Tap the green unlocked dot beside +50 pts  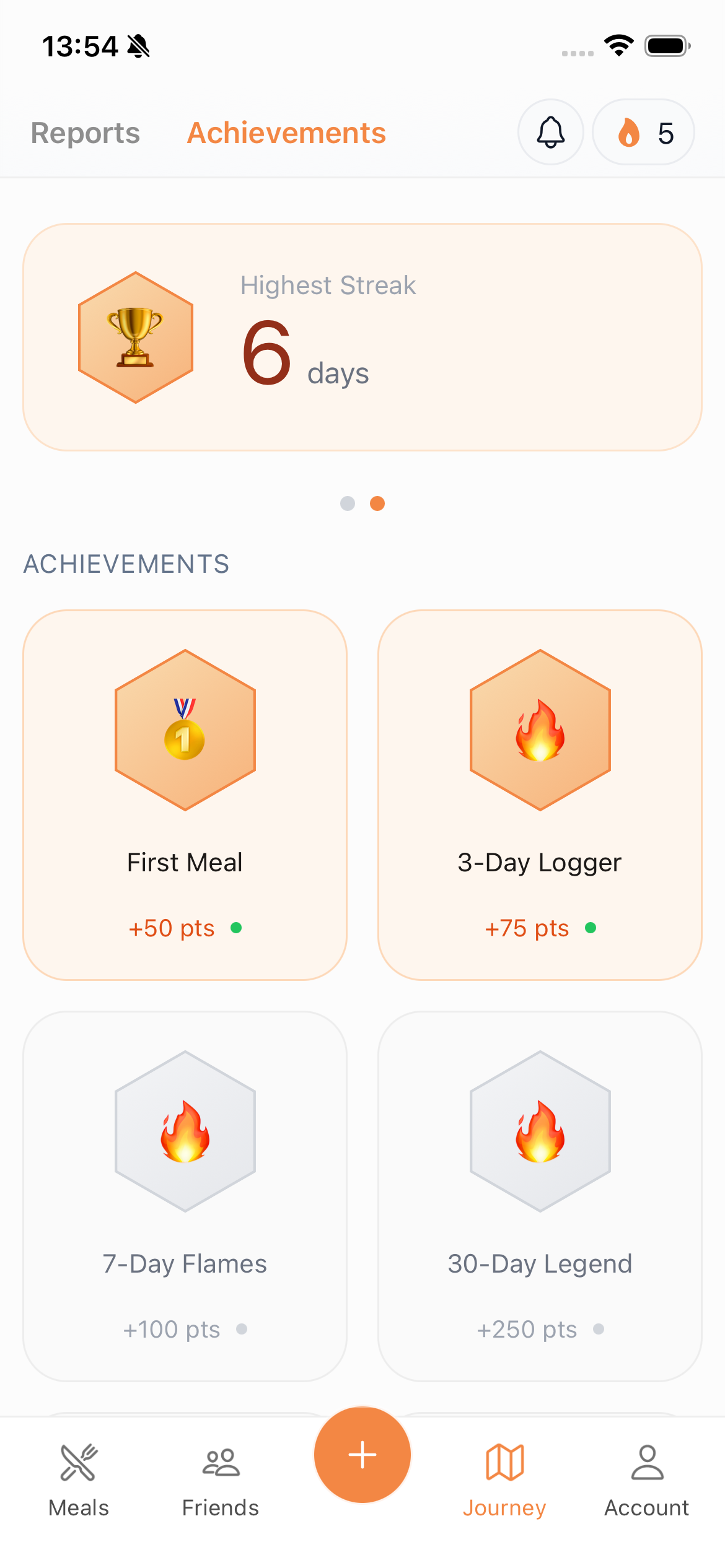237,928
